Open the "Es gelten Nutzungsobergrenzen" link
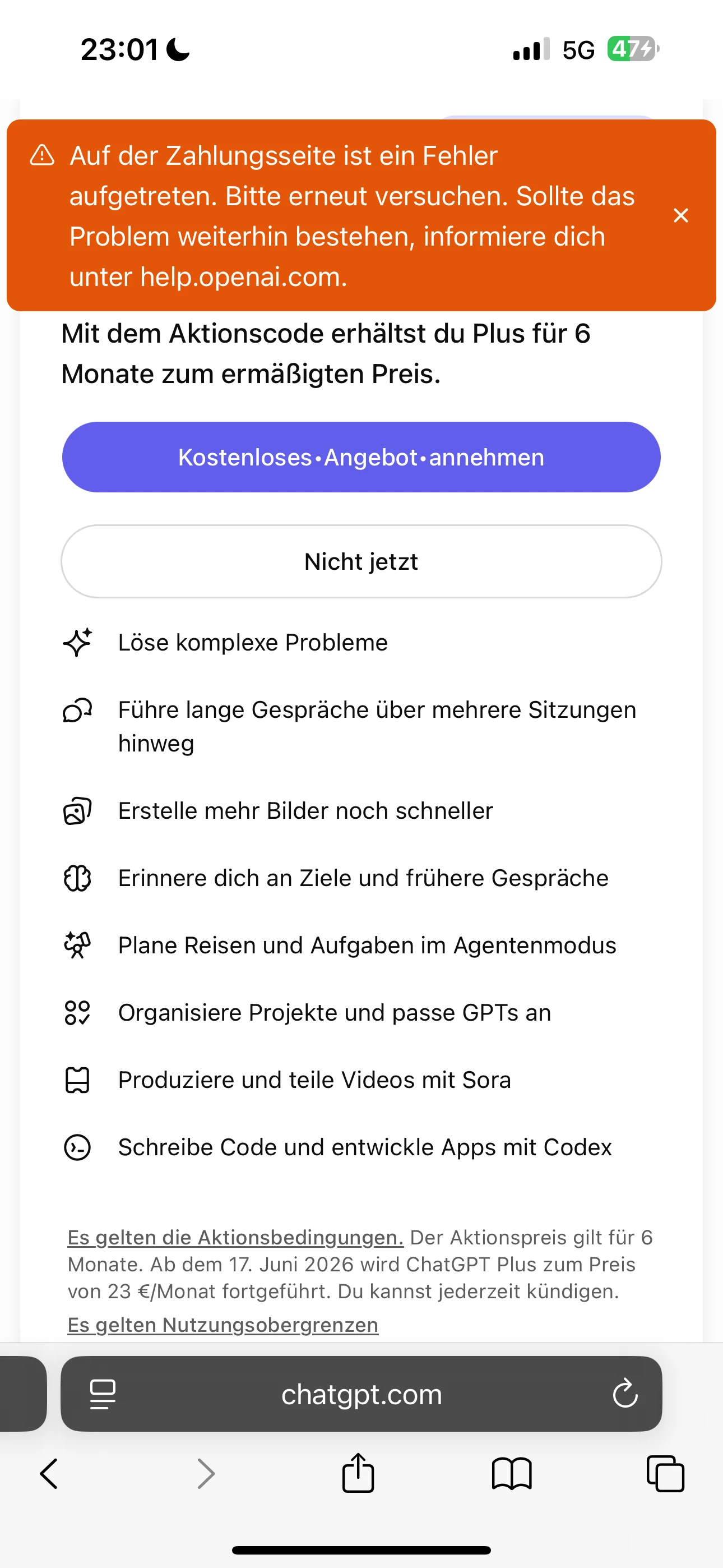The image size is (723, 1568). click(x=223, y=1325)
